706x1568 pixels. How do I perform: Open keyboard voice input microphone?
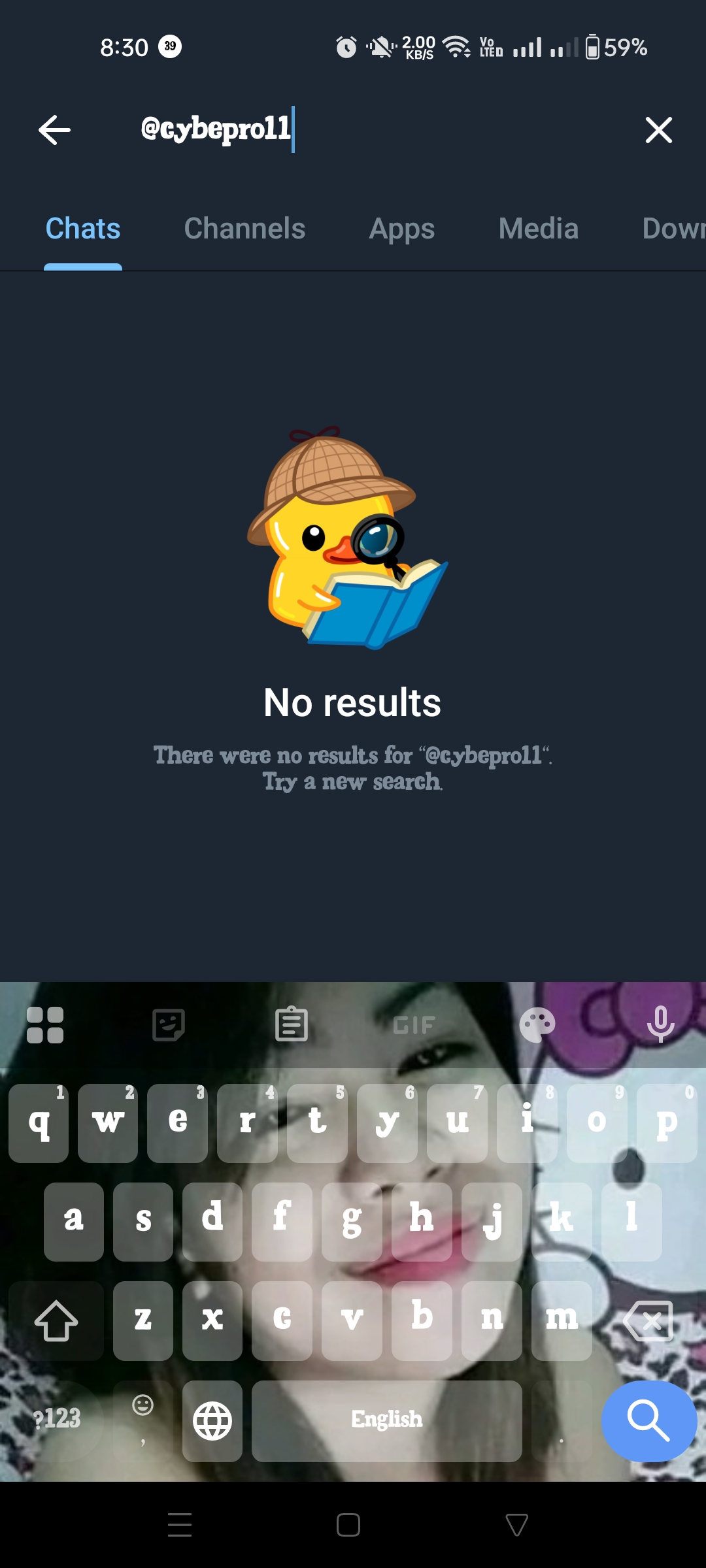[660, 1024]
